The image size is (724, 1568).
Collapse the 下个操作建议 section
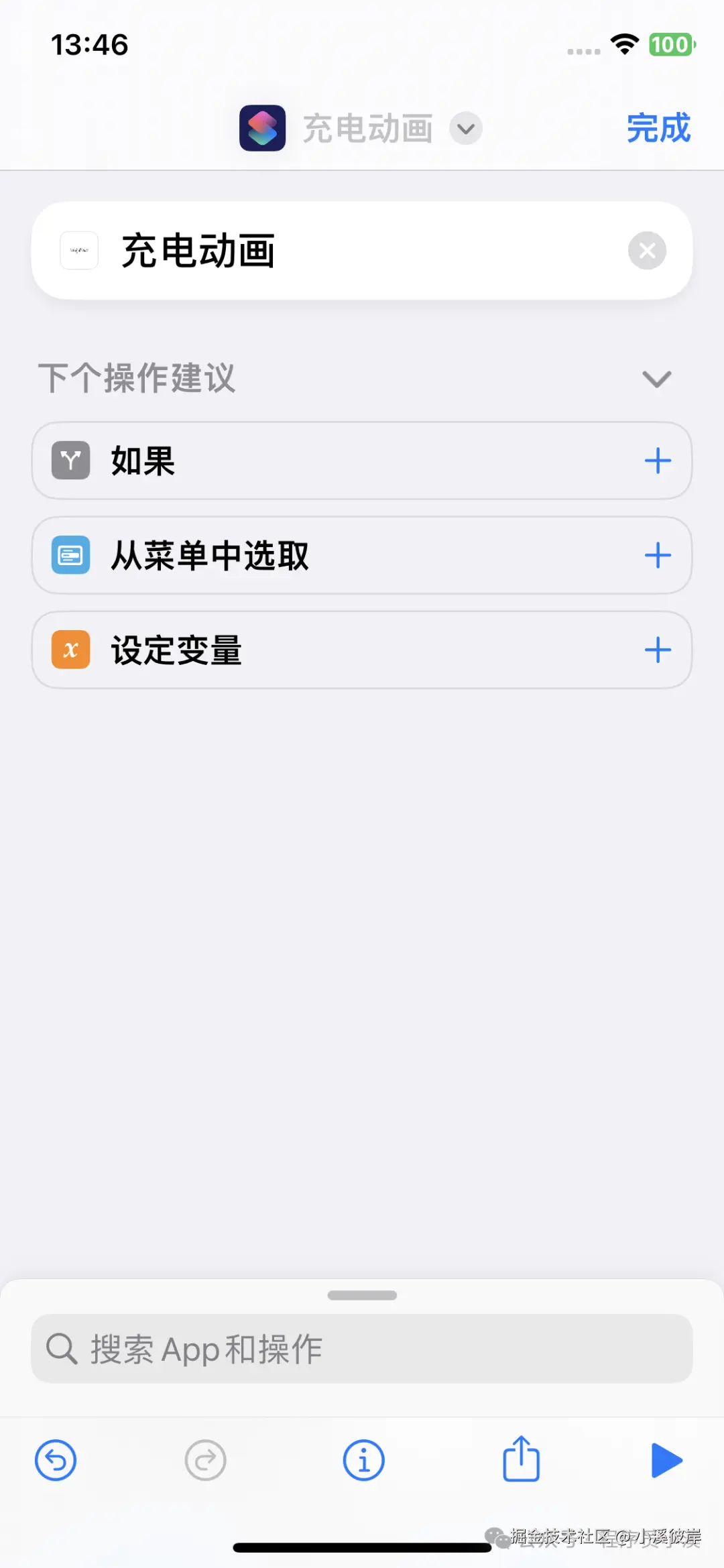[x=656, y=379]
